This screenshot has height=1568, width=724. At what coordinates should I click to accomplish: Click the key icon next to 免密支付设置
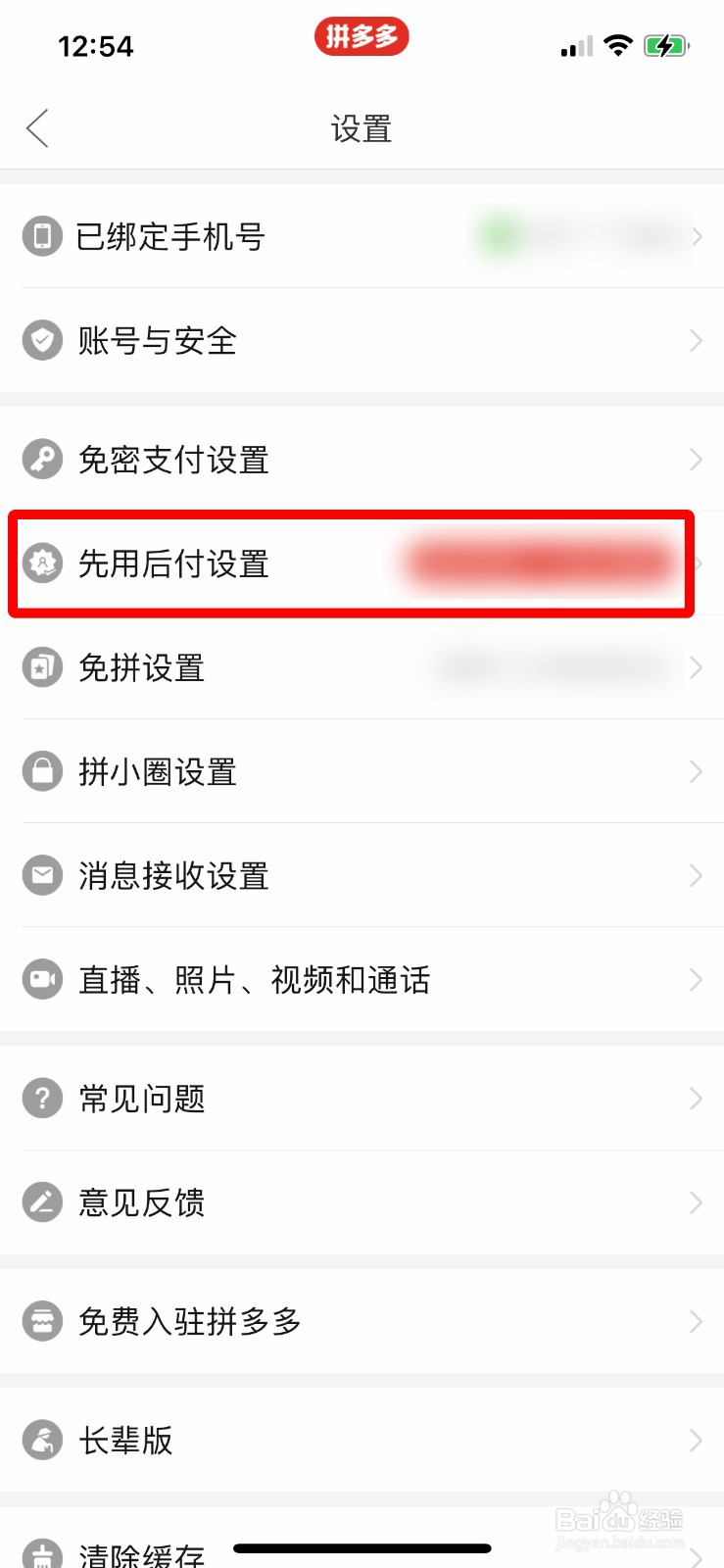coord(42,459)
